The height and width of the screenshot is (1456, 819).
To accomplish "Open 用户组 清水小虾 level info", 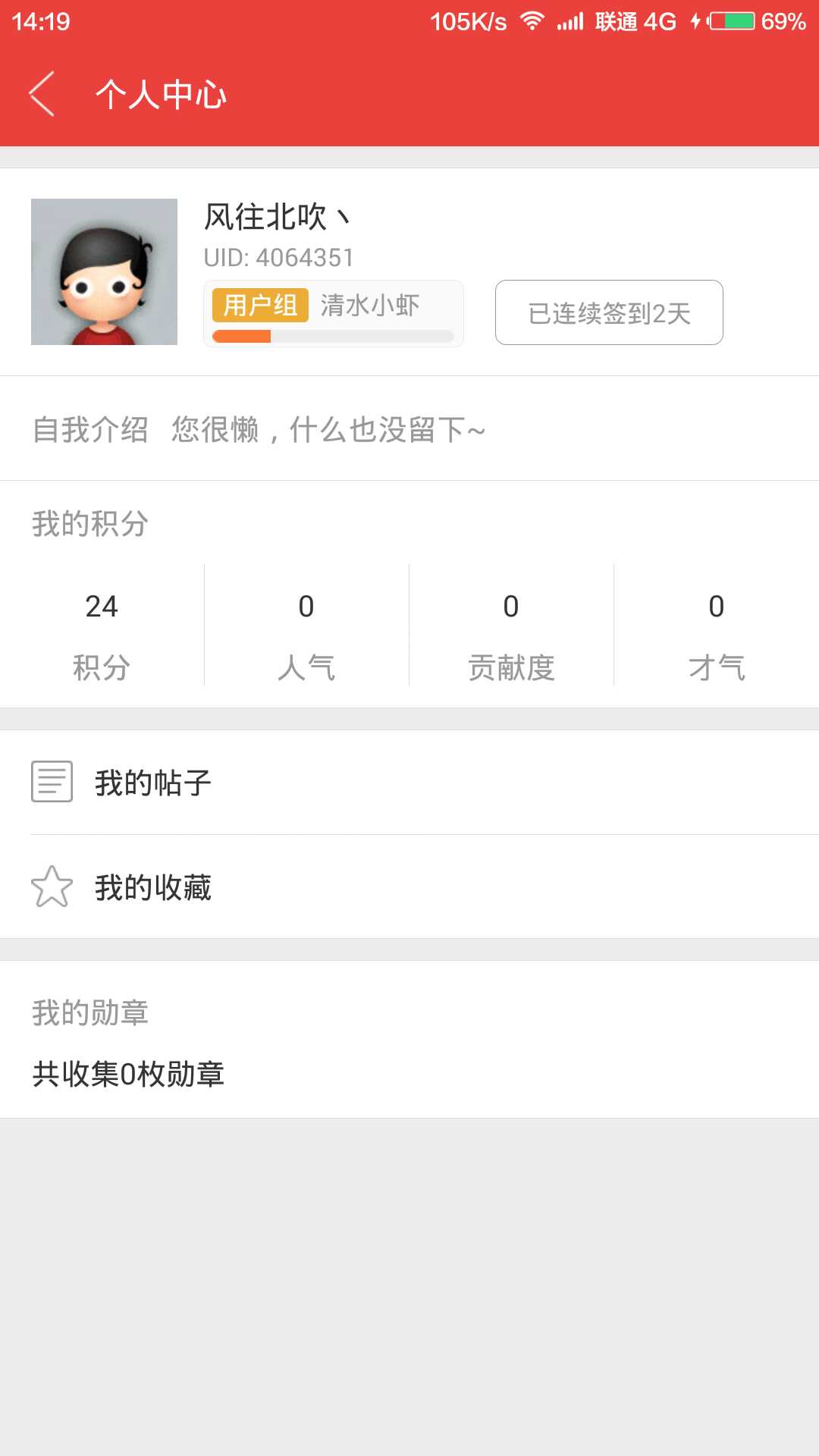I will coord(334,313).
